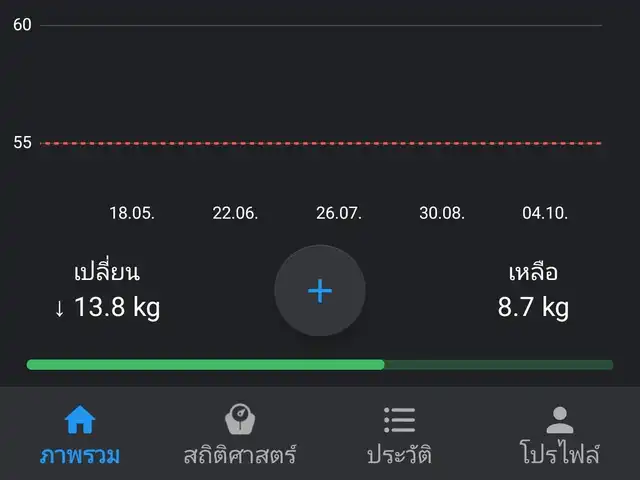The width and height of the screenshot is (640, 480).
Task: Add a new weight entry
Action: coord(320,291)
